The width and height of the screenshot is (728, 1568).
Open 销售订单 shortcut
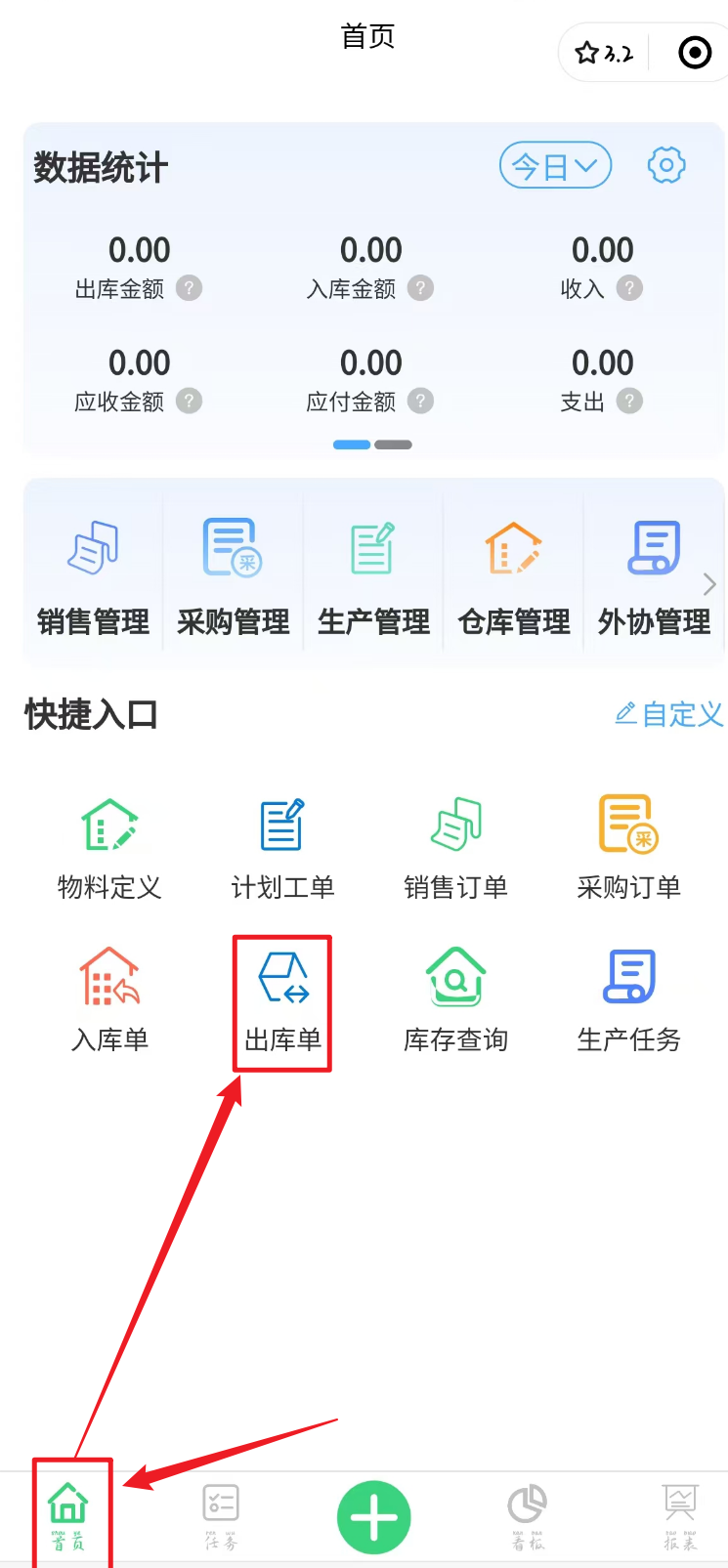[x=455, y=847]
